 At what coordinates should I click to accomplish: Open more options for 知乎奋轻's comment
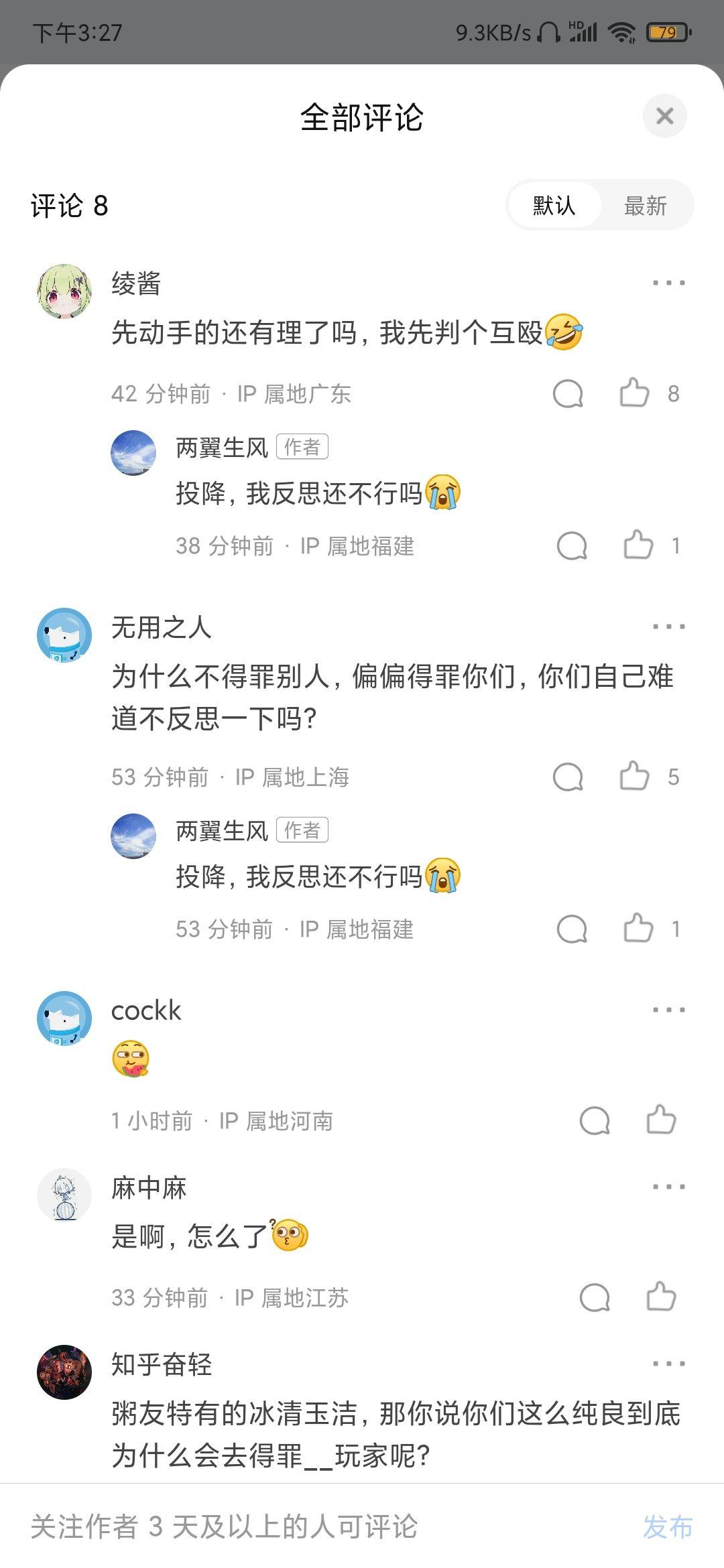[x=668, y=1364]
